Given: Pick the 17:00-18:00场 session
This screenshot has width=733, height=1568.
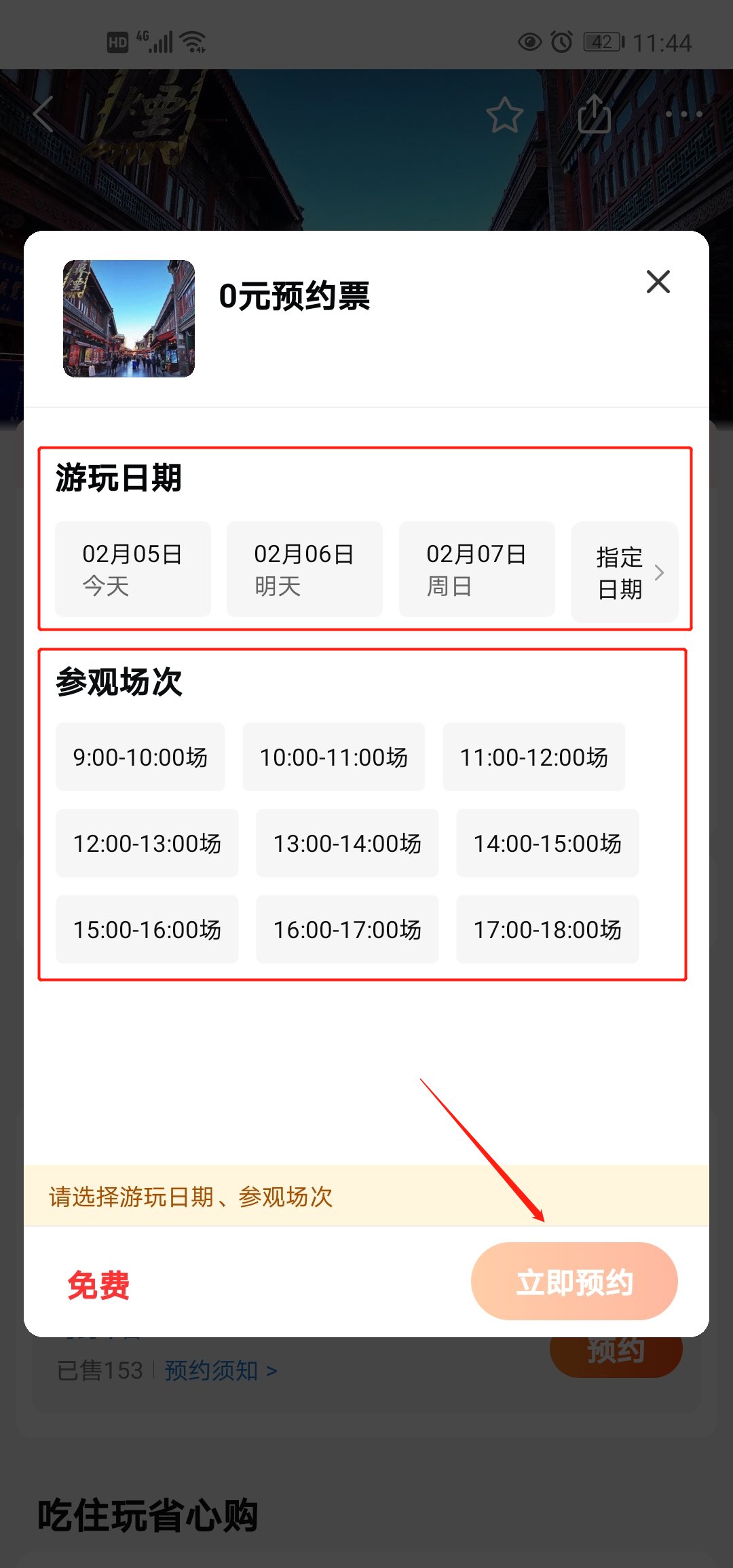Looking at the screenshot, I should (548, 929).
